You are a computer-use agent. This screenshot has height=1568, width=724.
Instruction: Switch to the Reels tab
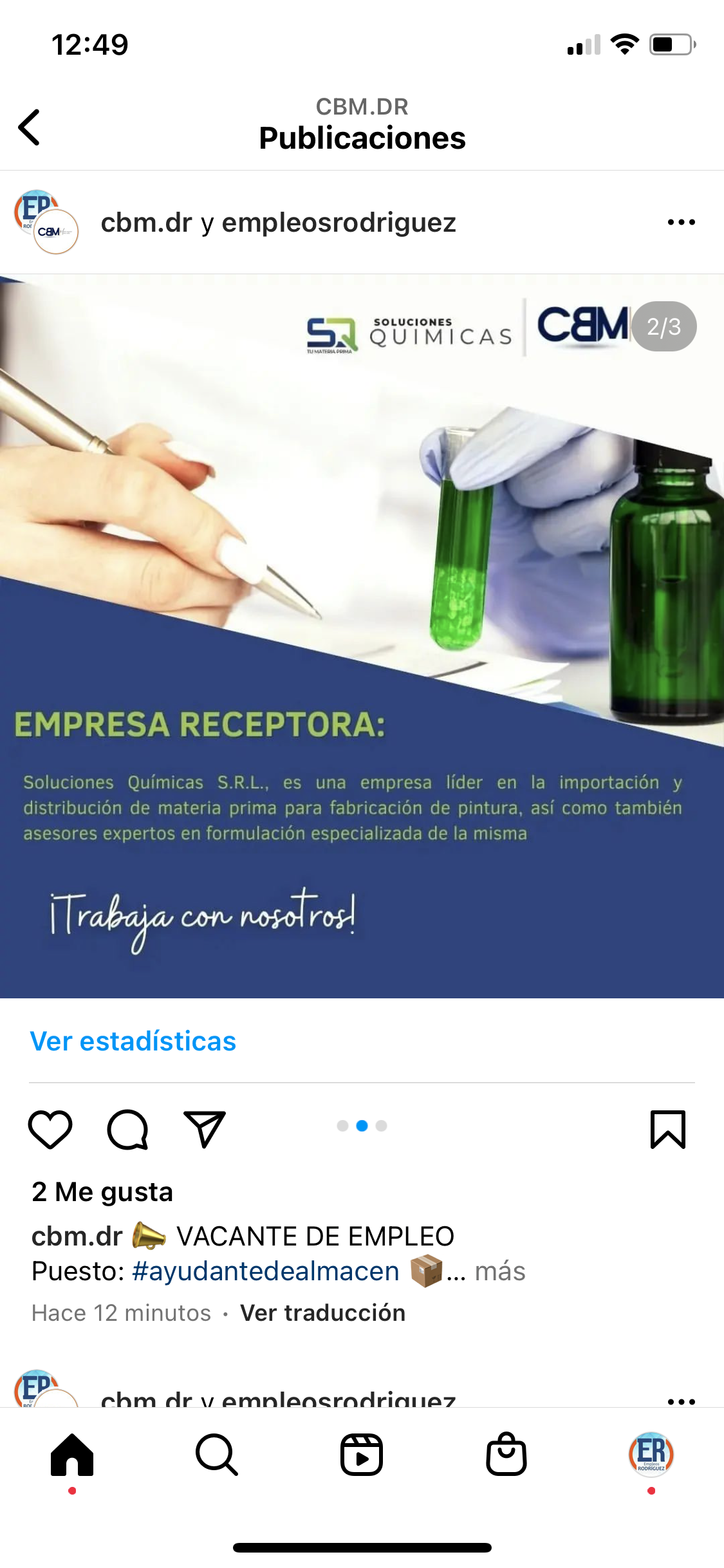point(362,1455)
